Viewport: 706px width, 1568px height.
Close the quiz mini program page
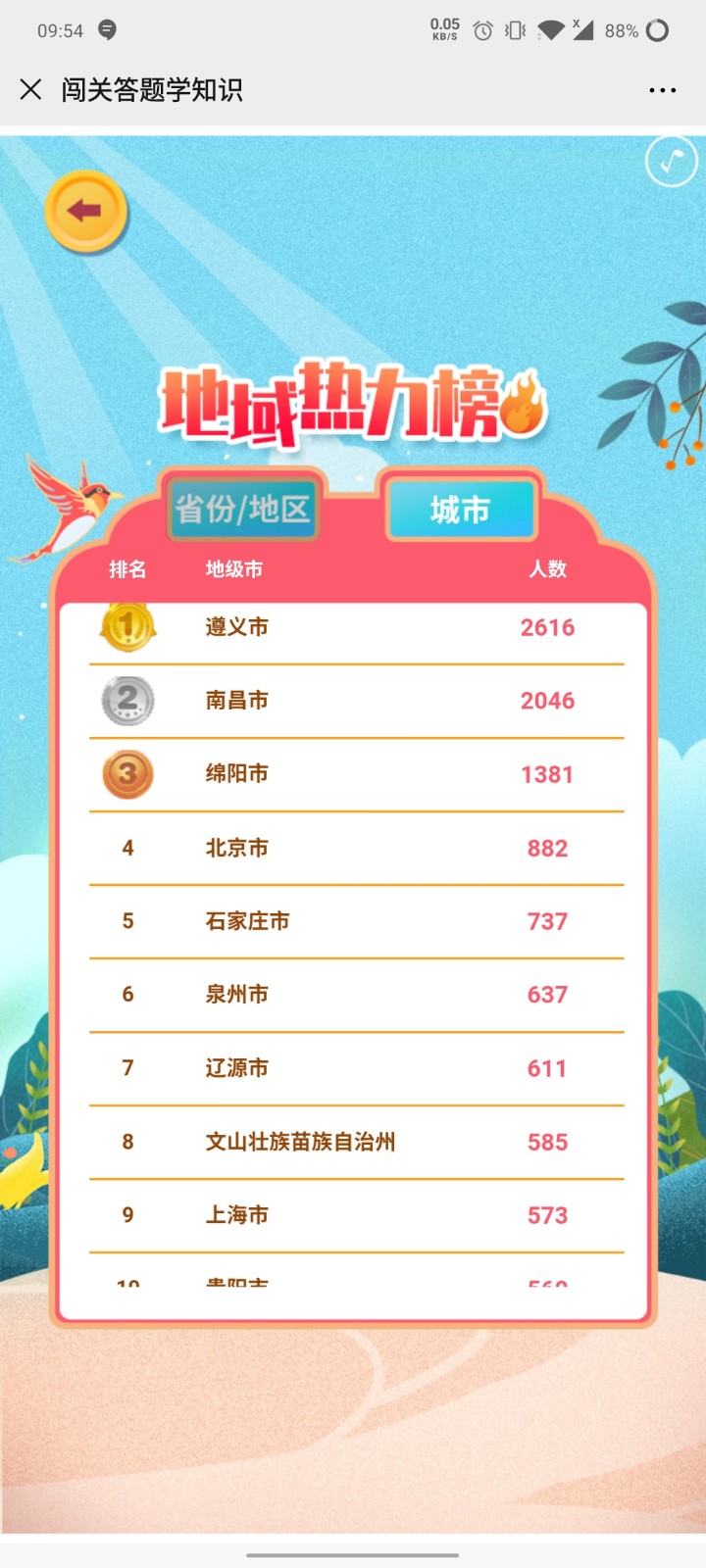click(x=30, y=90)
